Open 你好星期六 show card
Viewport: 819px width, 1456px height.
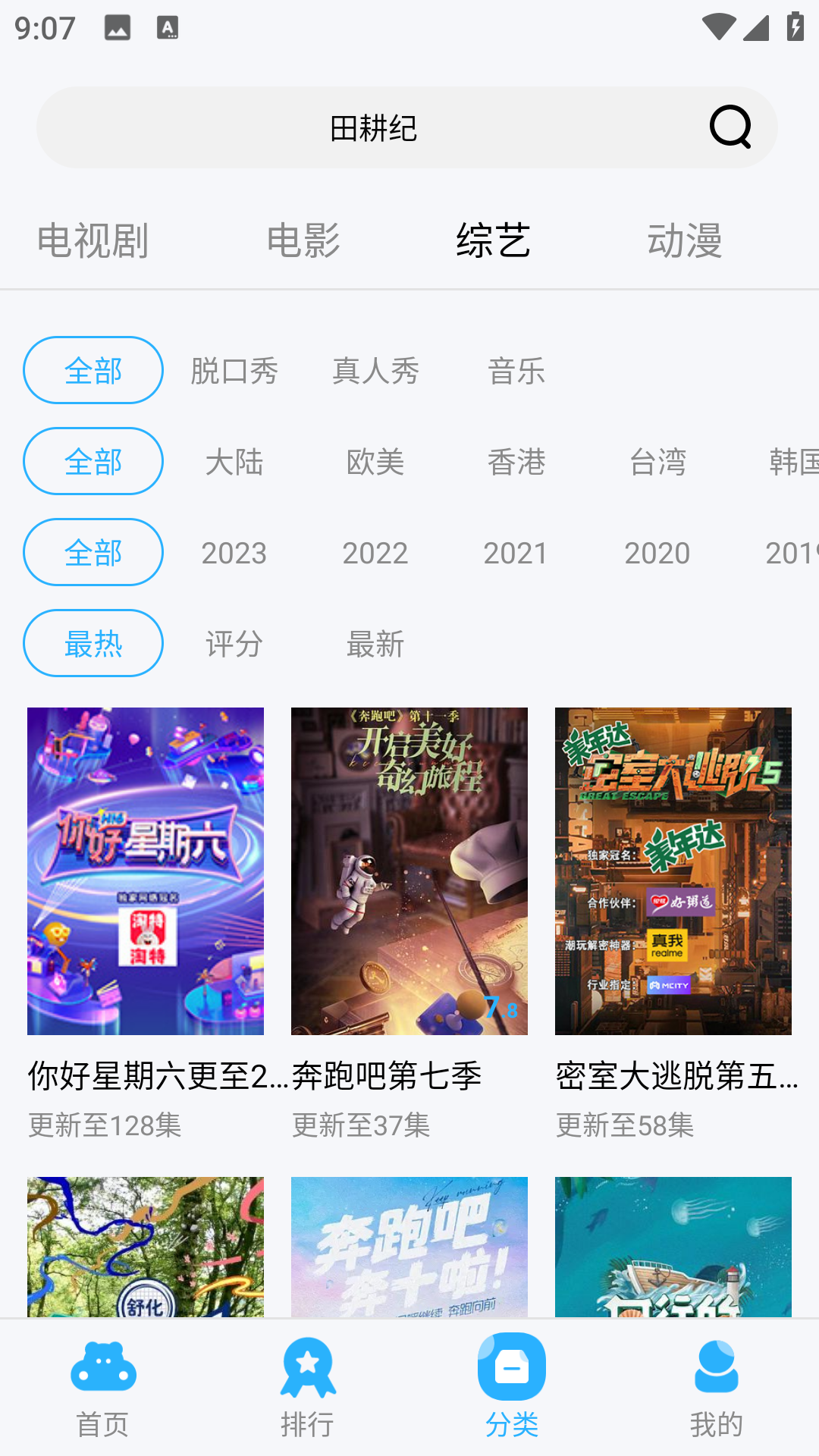(146, 871)
